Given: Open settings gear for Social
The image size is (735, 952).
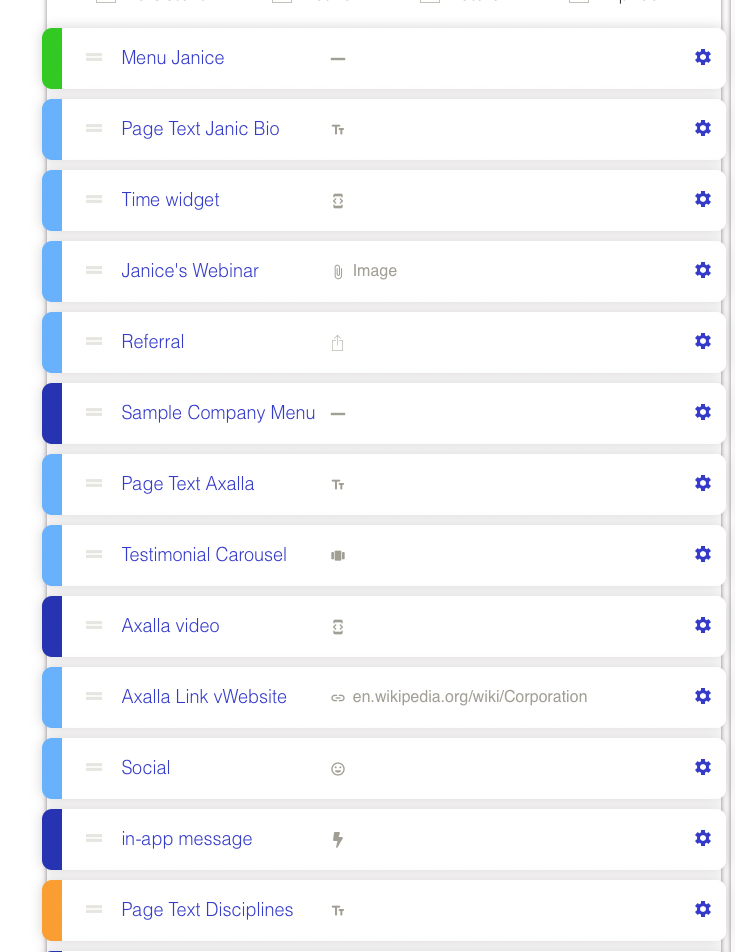Looking at the screenshot, I should click(x=703, y=767).
